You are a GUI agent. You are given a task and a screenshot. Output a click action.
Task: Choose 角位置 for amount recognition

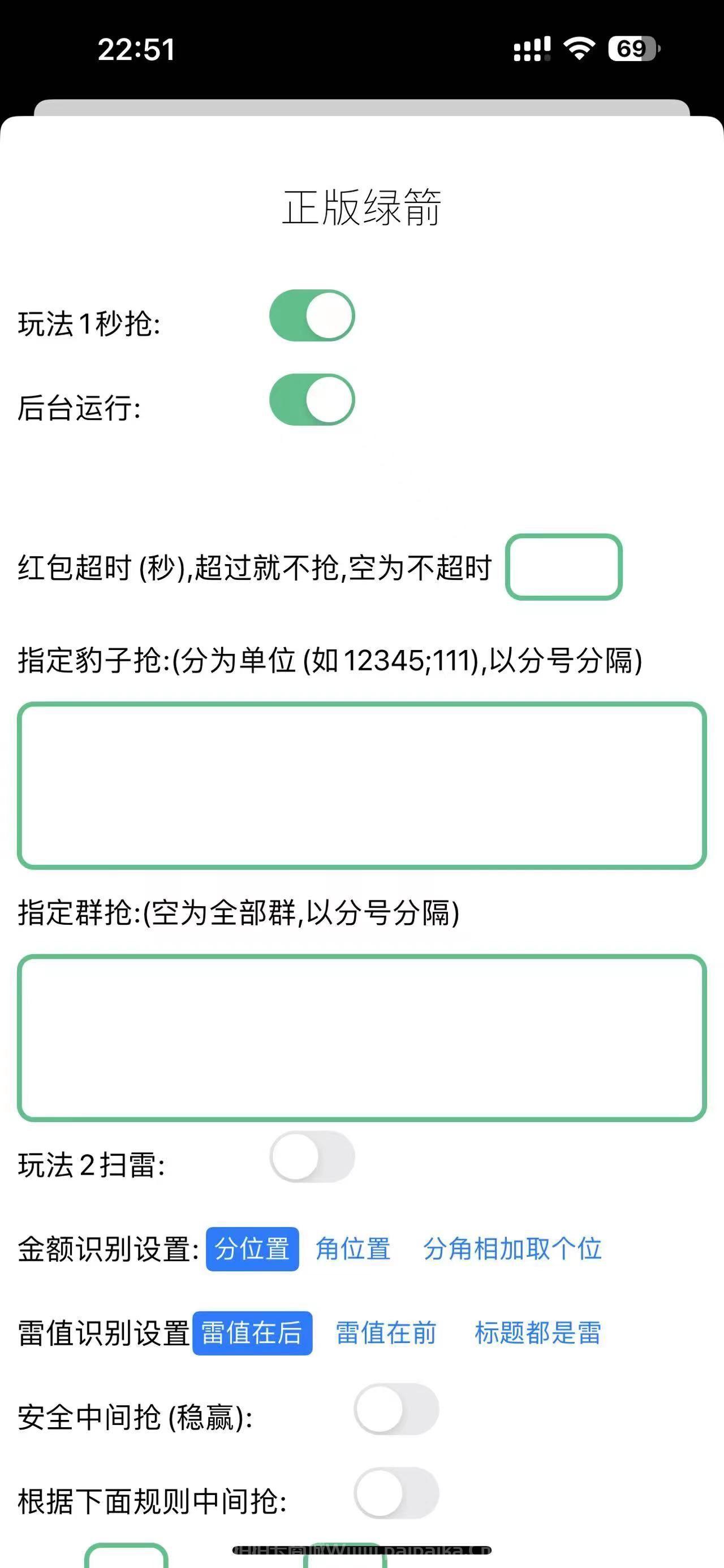pyautogui.click(x=353, y=1249)
